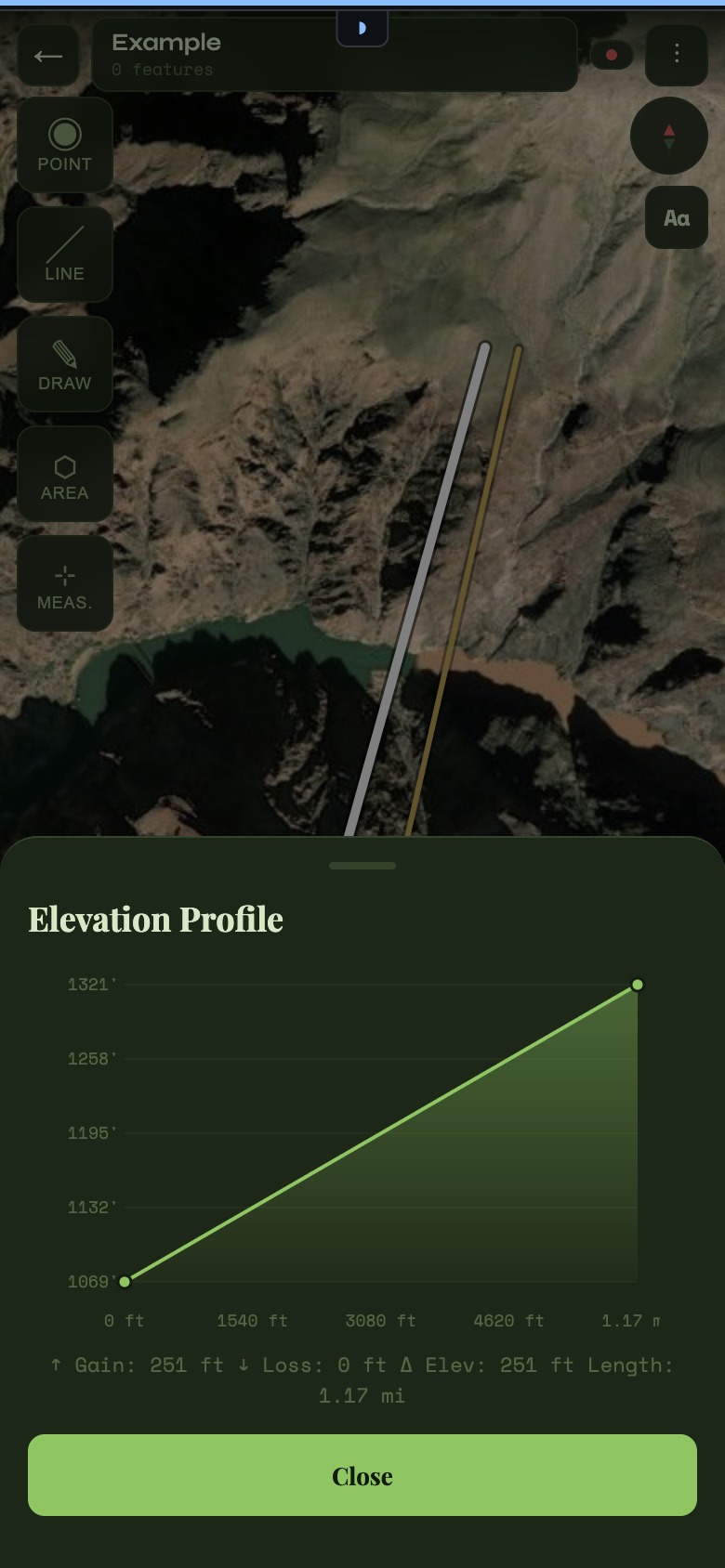Viewport: 725px width, 1568px height.
Task: Tap the back arrow to exit the map
Action: pos(48,55)
